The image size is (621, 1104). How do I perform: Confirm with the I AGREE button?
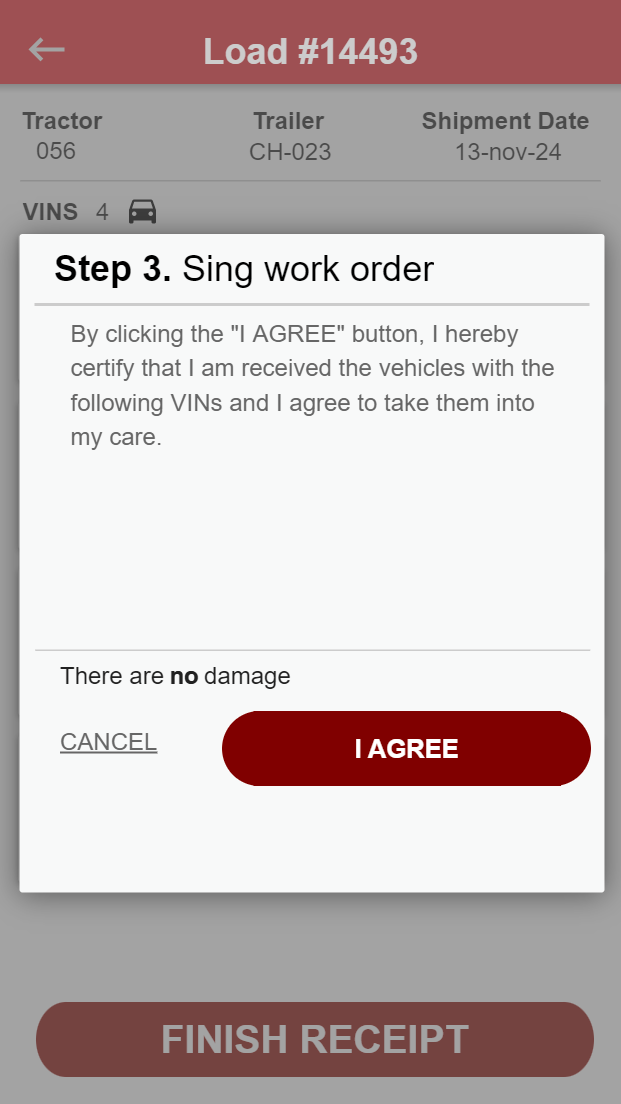406,749
